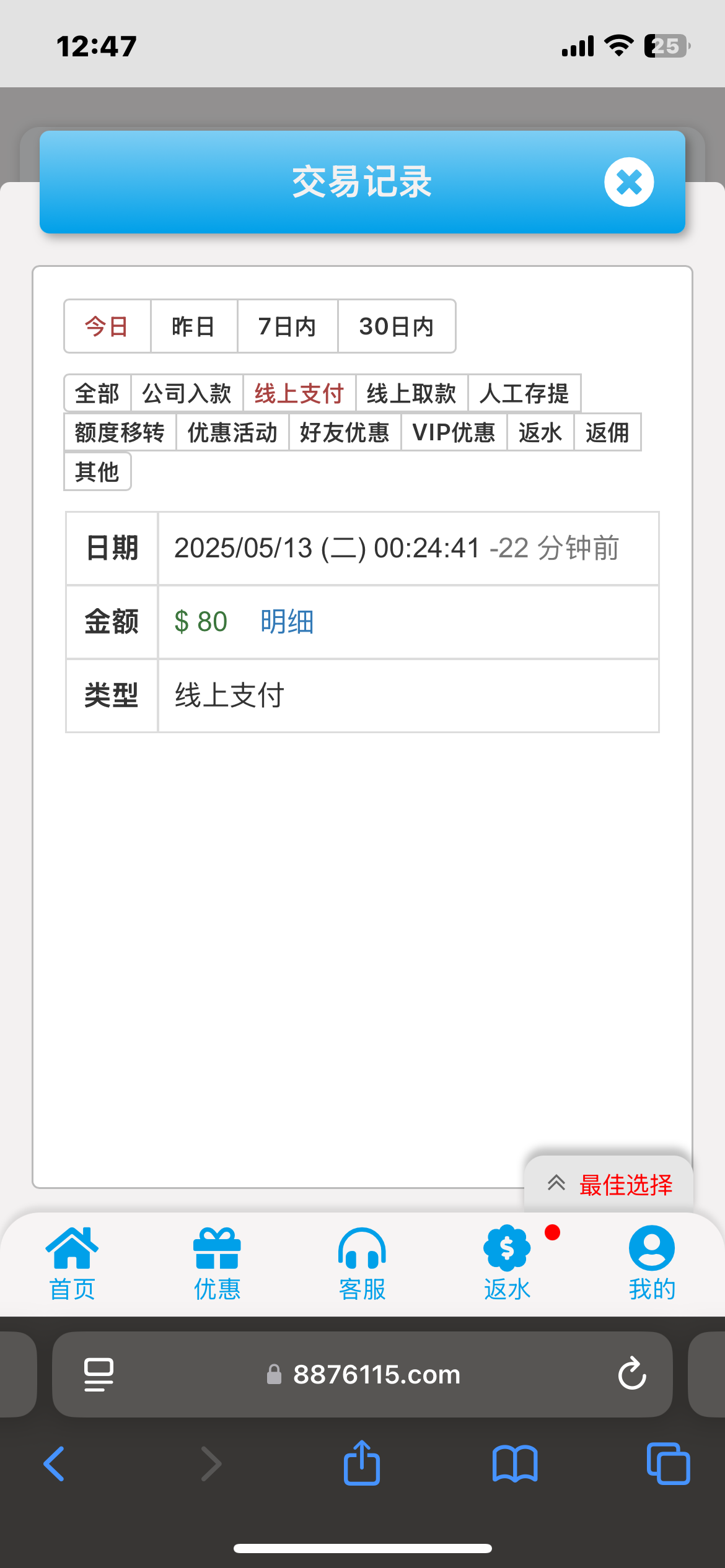
Task: Filter by 返佣
Action: tap(607, 432)
